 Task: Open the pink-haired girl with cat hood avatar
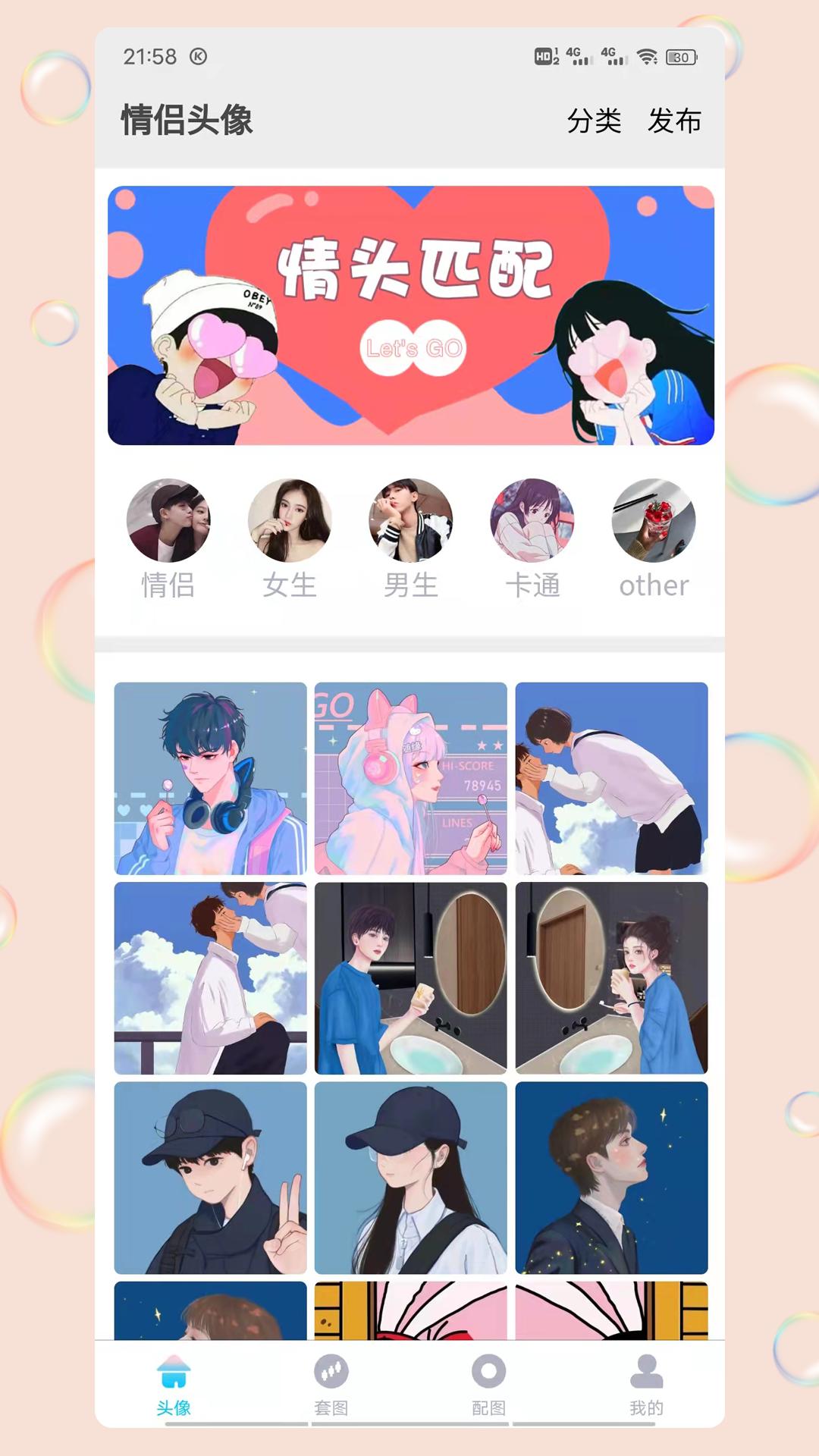pyautogui.click(x=410, y=778)
